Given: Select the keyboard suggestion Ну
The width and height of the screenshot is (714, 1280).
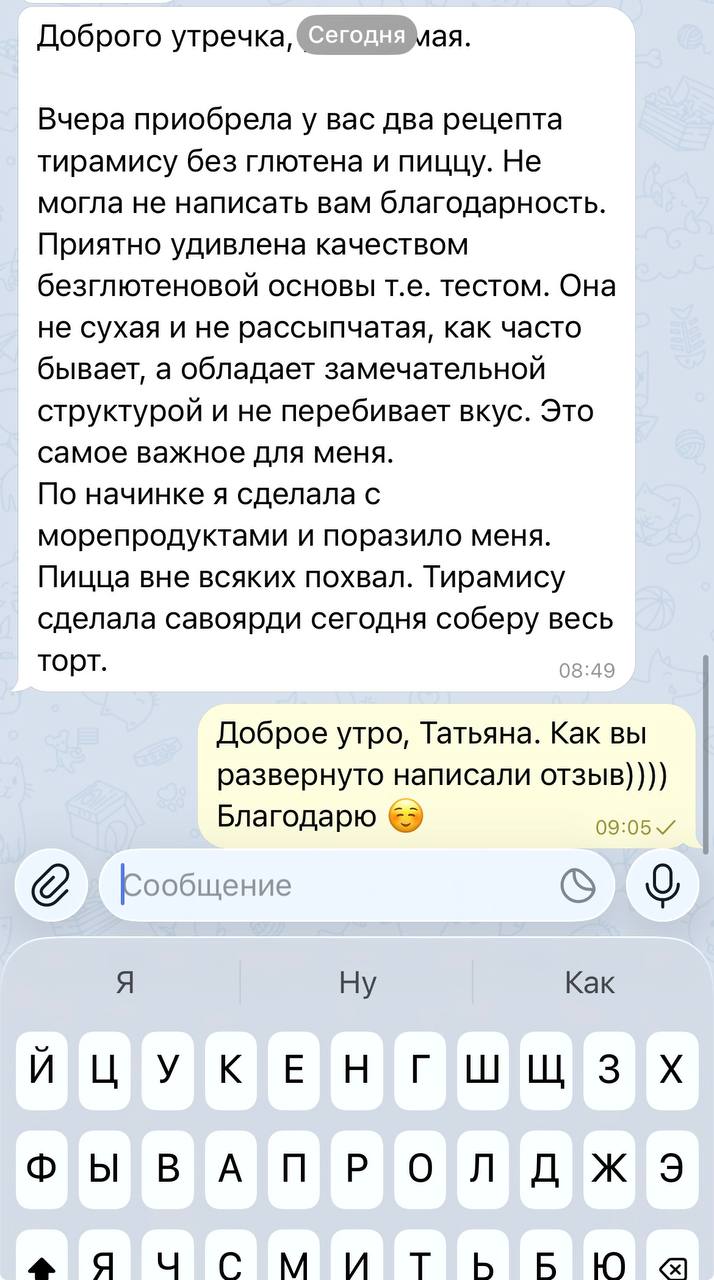Looking at the screenshot, I should (x=357, y=983).
